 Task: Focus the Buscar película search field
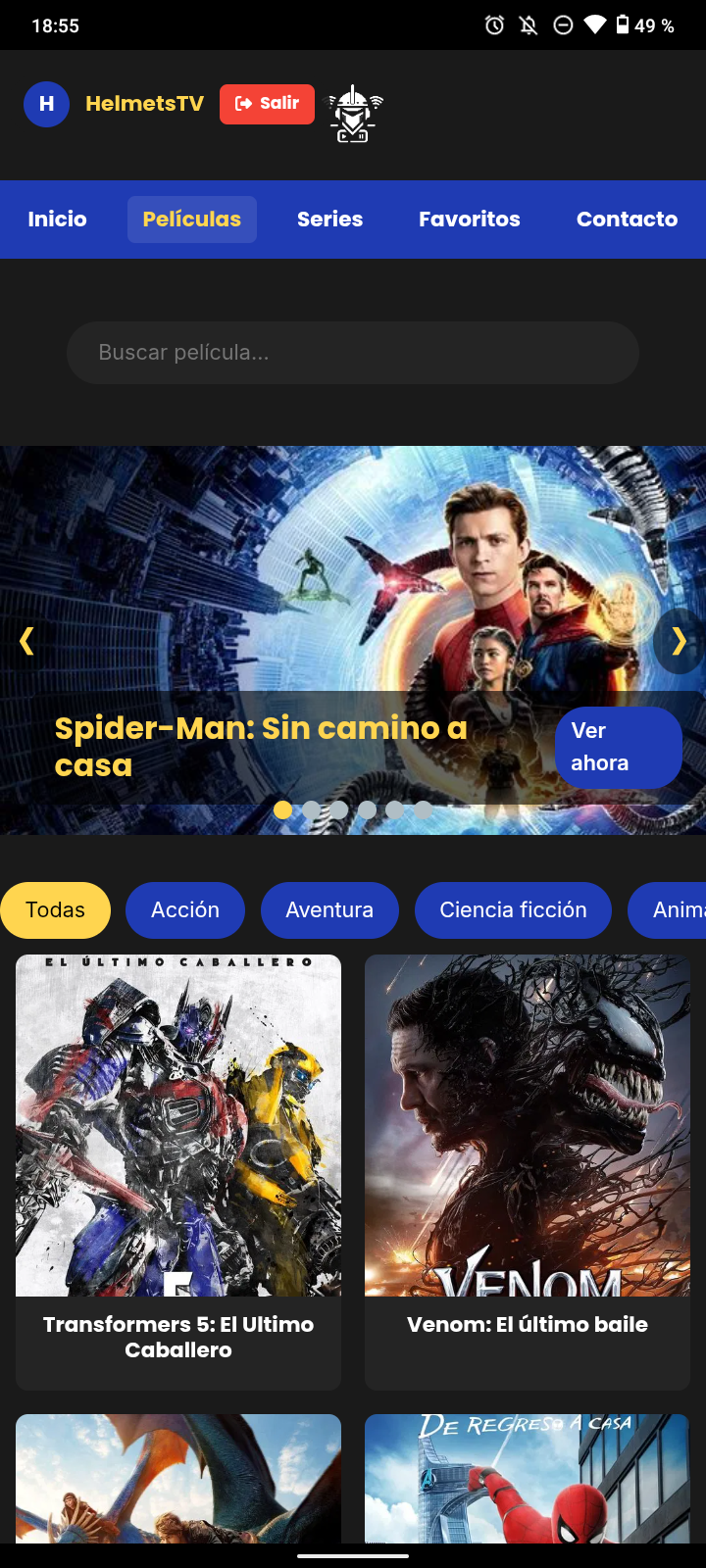coord(353,353)
